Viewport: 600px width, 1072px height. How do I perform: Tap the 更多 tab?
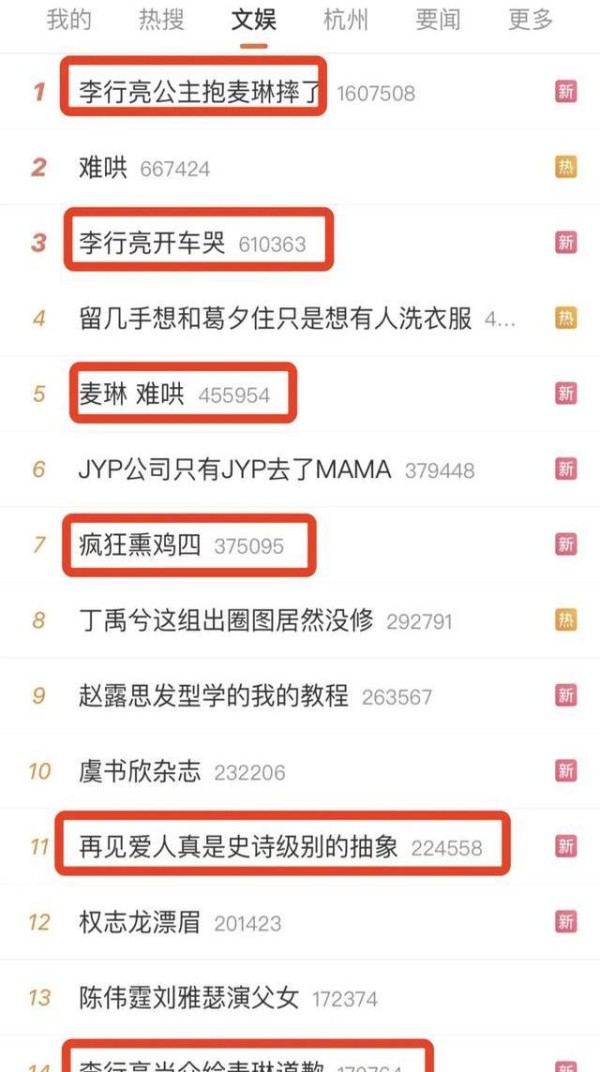(x=530, y=20)
